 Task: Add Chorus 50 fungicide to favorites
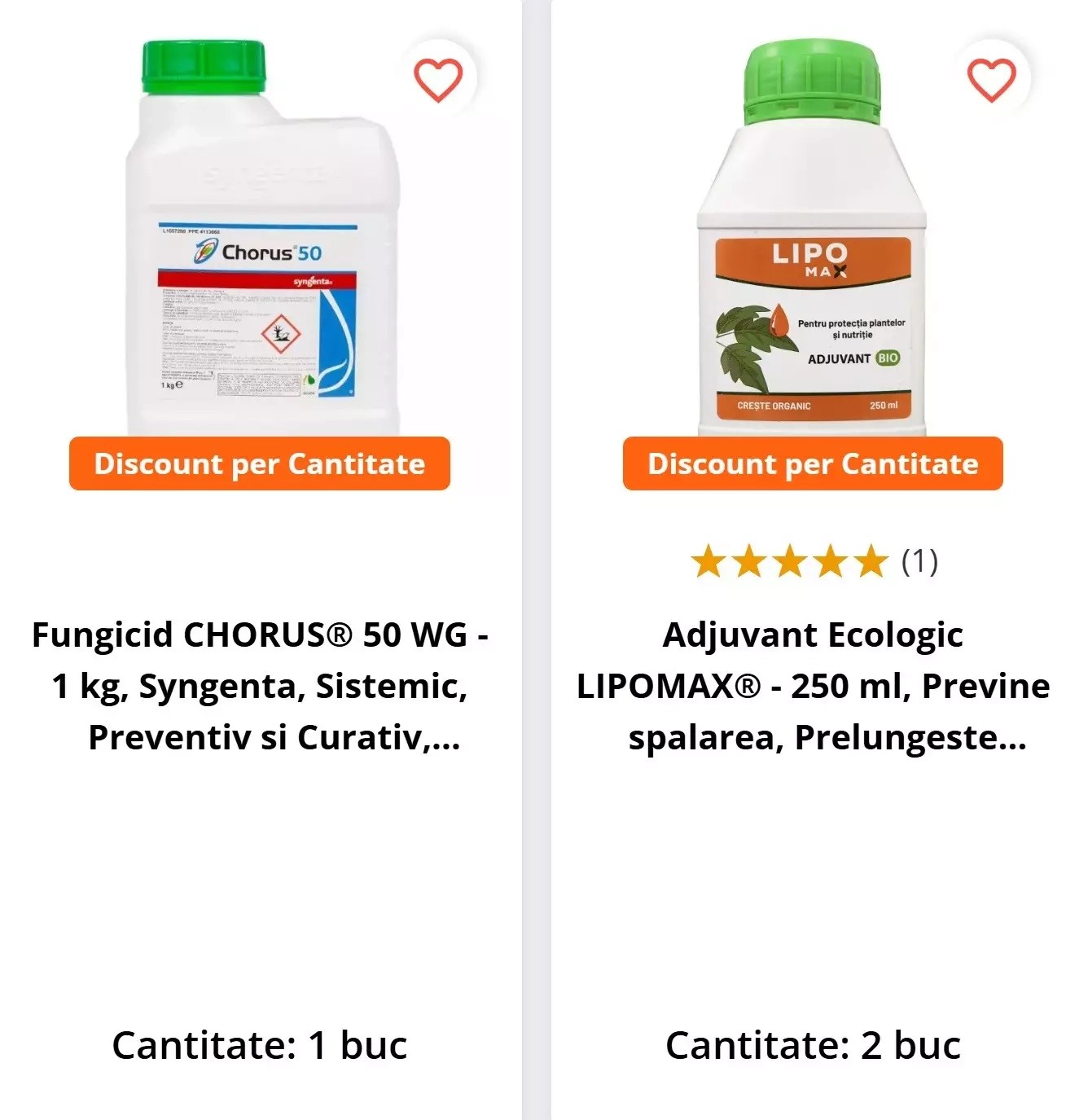[x=438, y=80]
